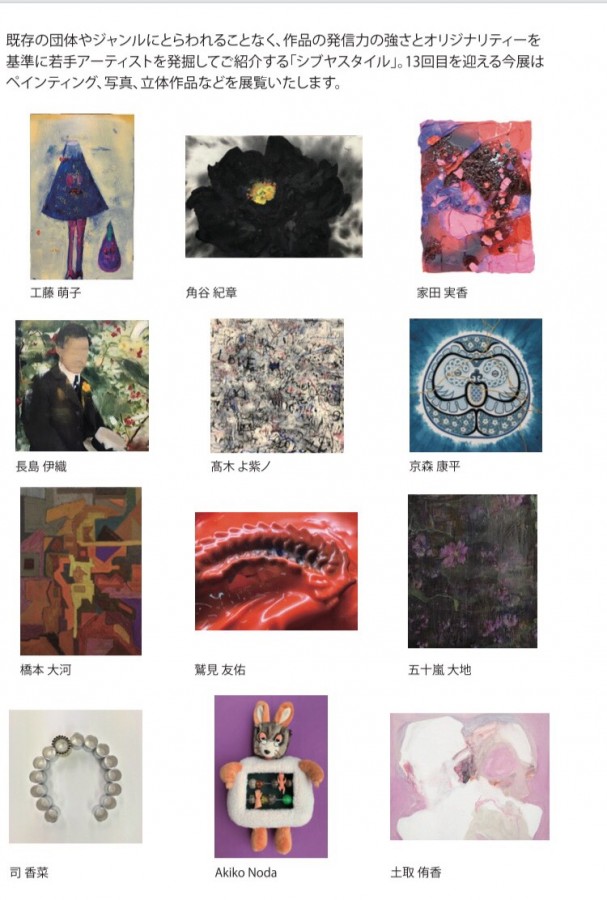View the black flower piece by 角谷 紀章
Screen dimensions: 607x900
coord(273,197)
